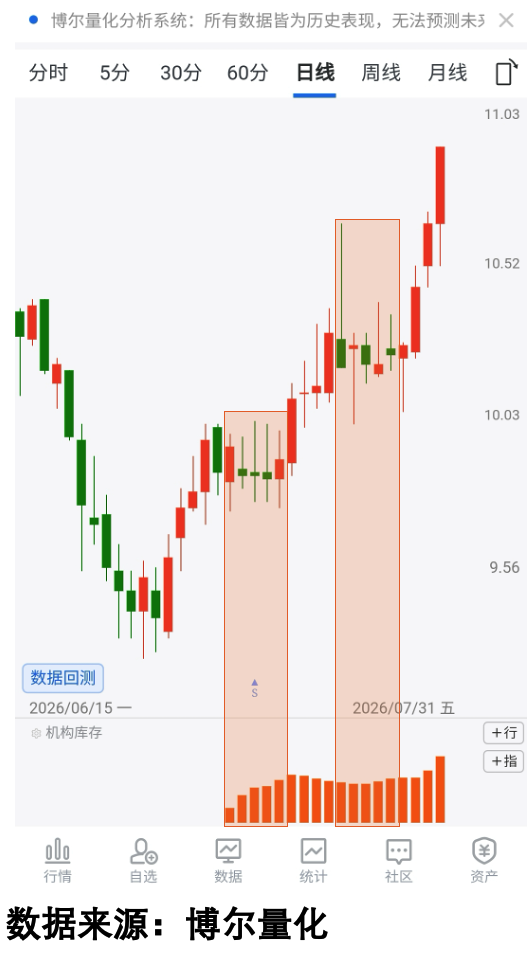The width and height of the screenshot is (530, 966).
Task: Tap the +指 button
Action: click(504, 761)
